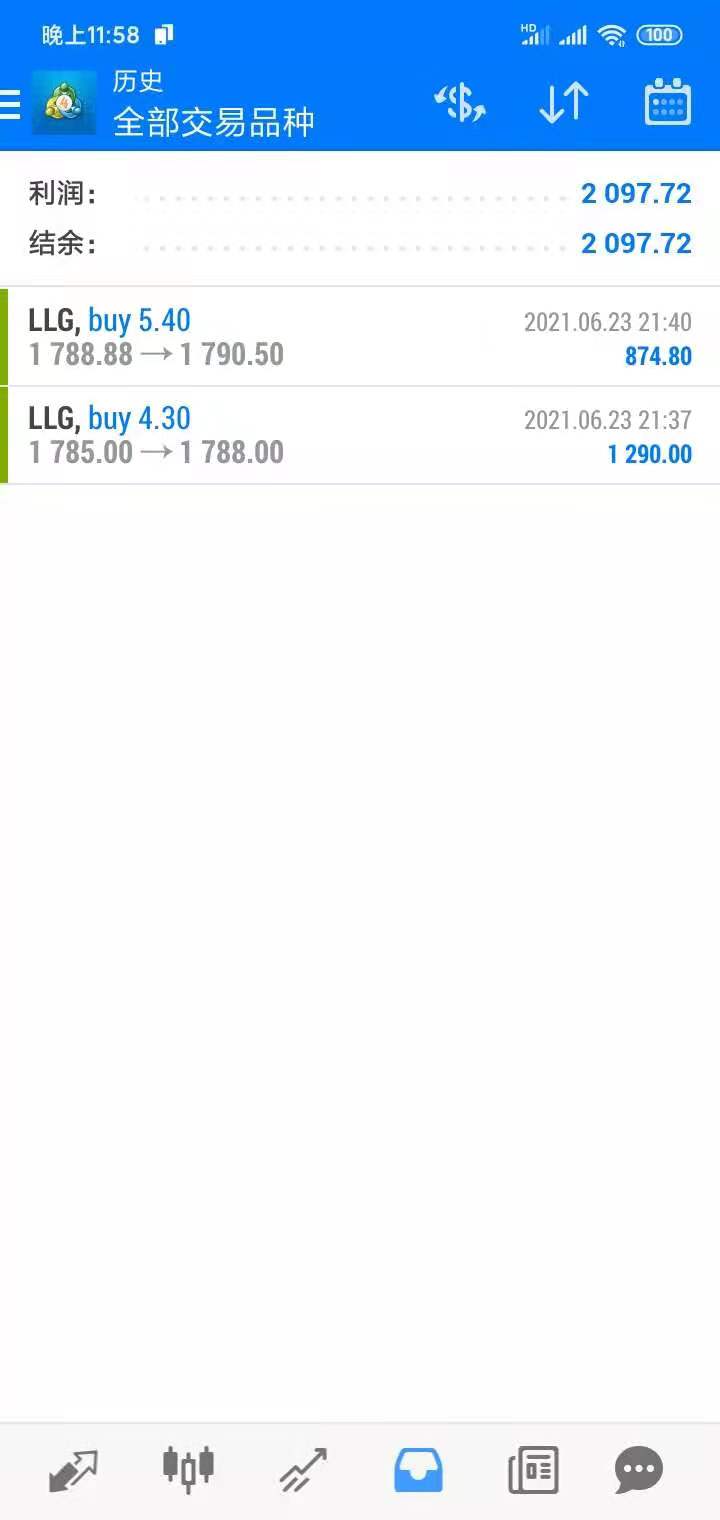This screenshot has height=1520, width=720.
Task: Select the History tab
Action: 418,1470
